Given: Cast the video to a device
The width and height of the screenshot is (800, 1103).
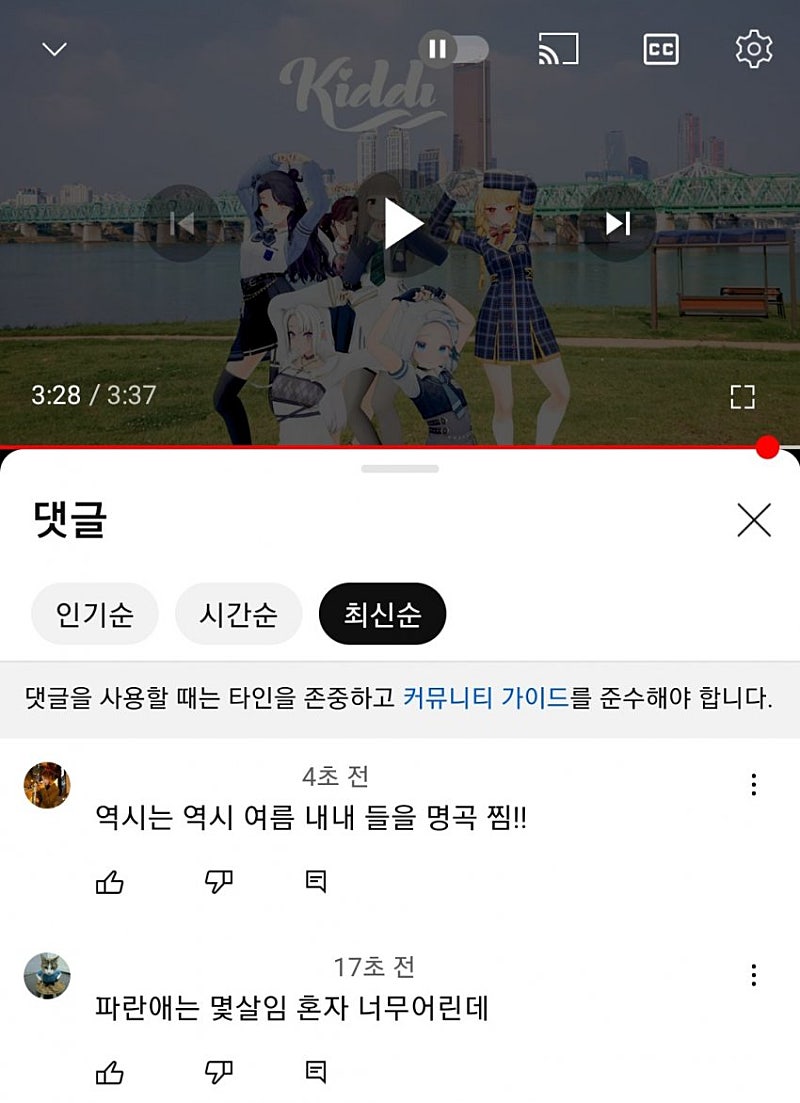Looking at the screenshot, I should tap(558, 49).
